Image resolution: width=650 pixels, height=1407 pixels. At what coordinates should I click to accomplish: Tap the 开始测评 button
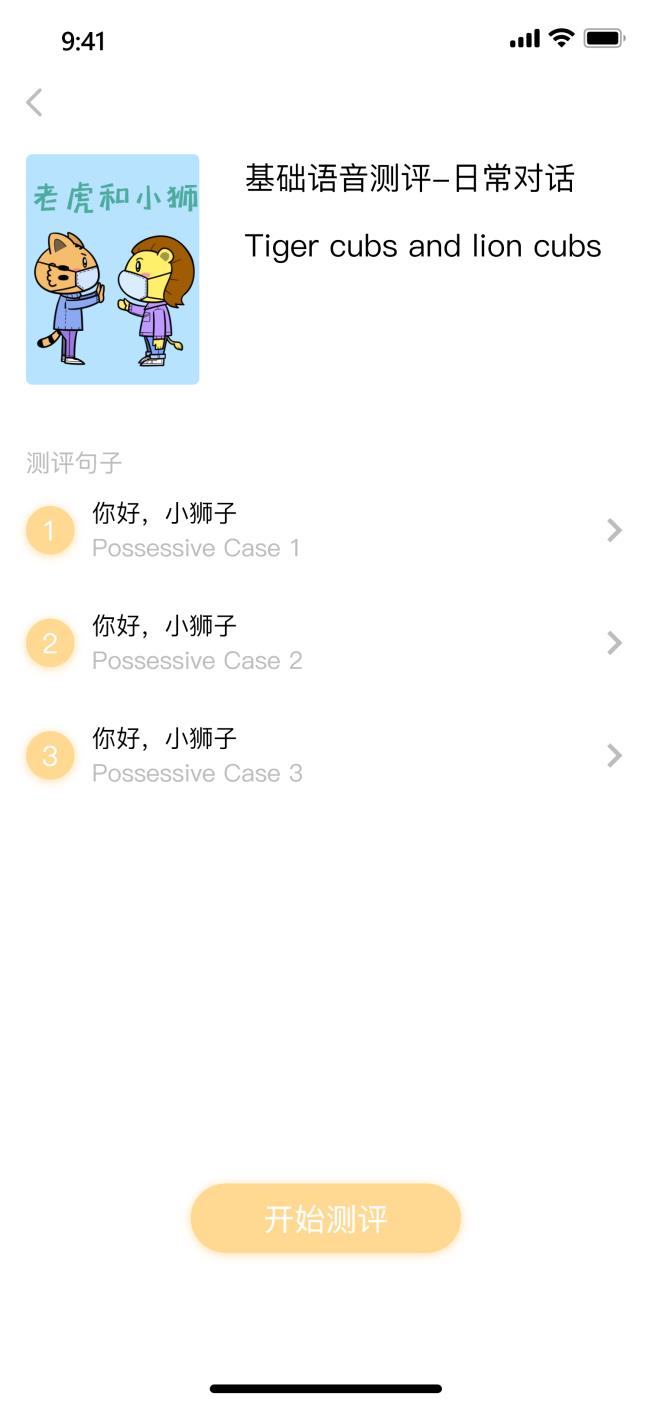point(325,1218)
